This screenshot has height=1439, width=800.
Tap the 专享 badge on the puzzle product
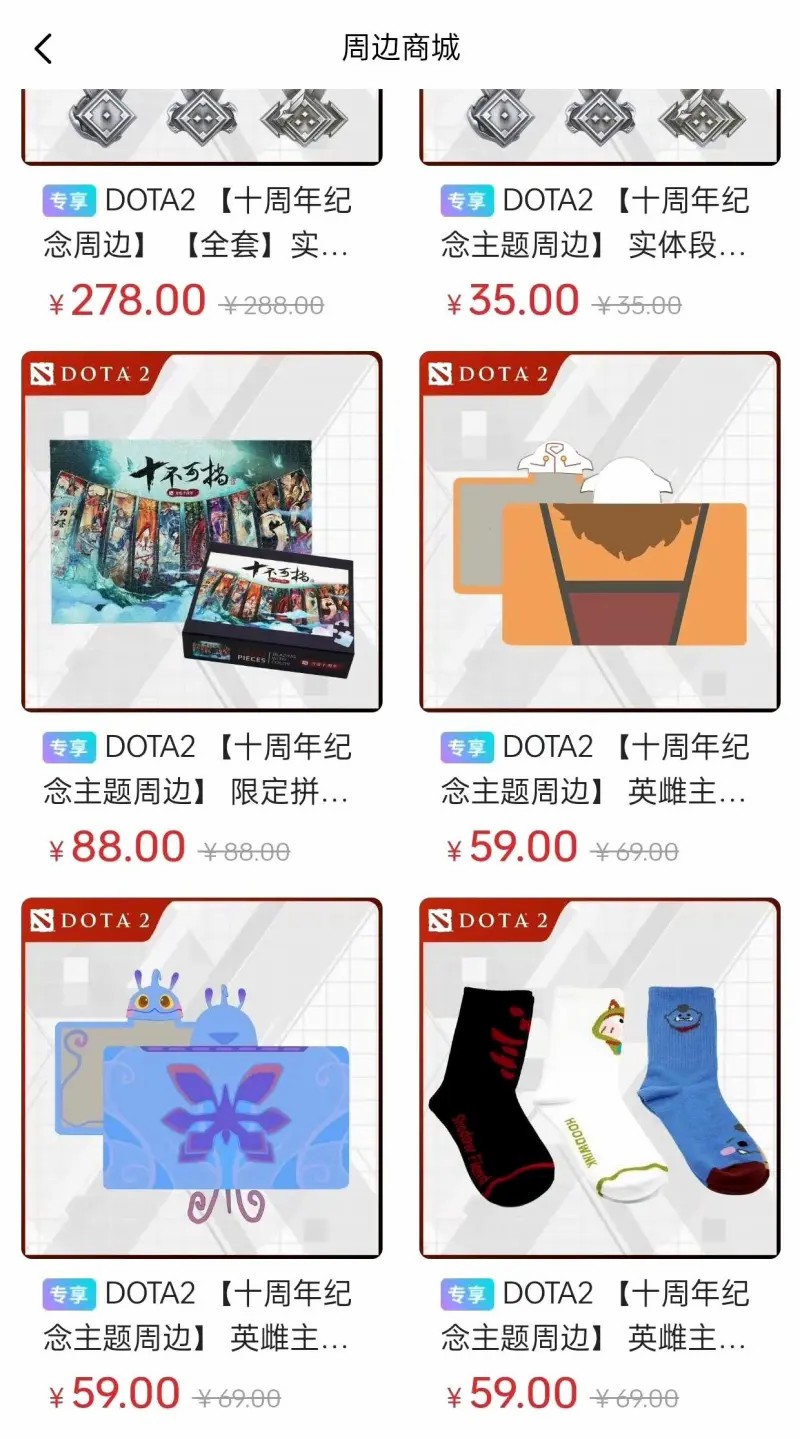coord(68,746)
